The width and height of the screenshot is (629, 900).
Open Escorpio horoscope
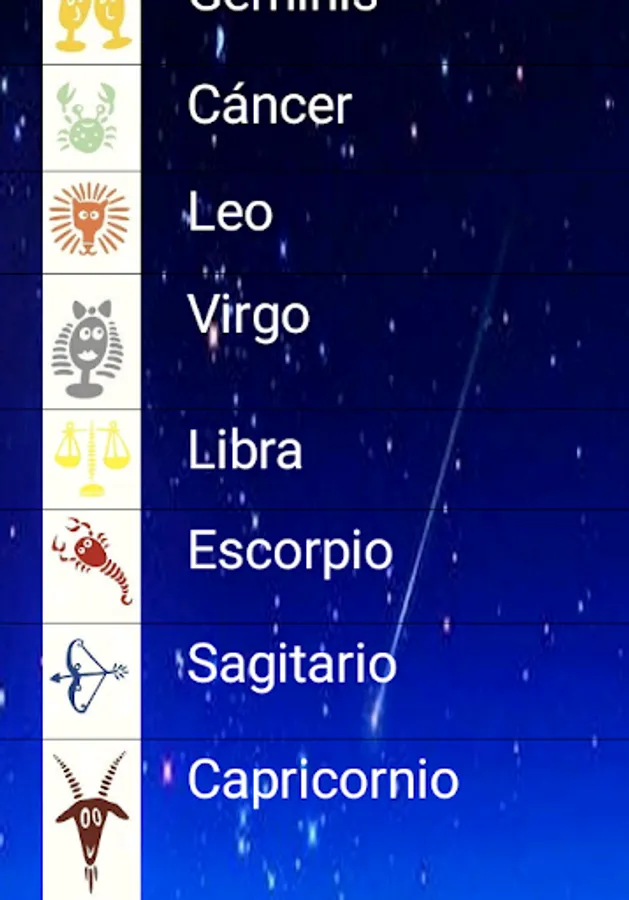314,566
